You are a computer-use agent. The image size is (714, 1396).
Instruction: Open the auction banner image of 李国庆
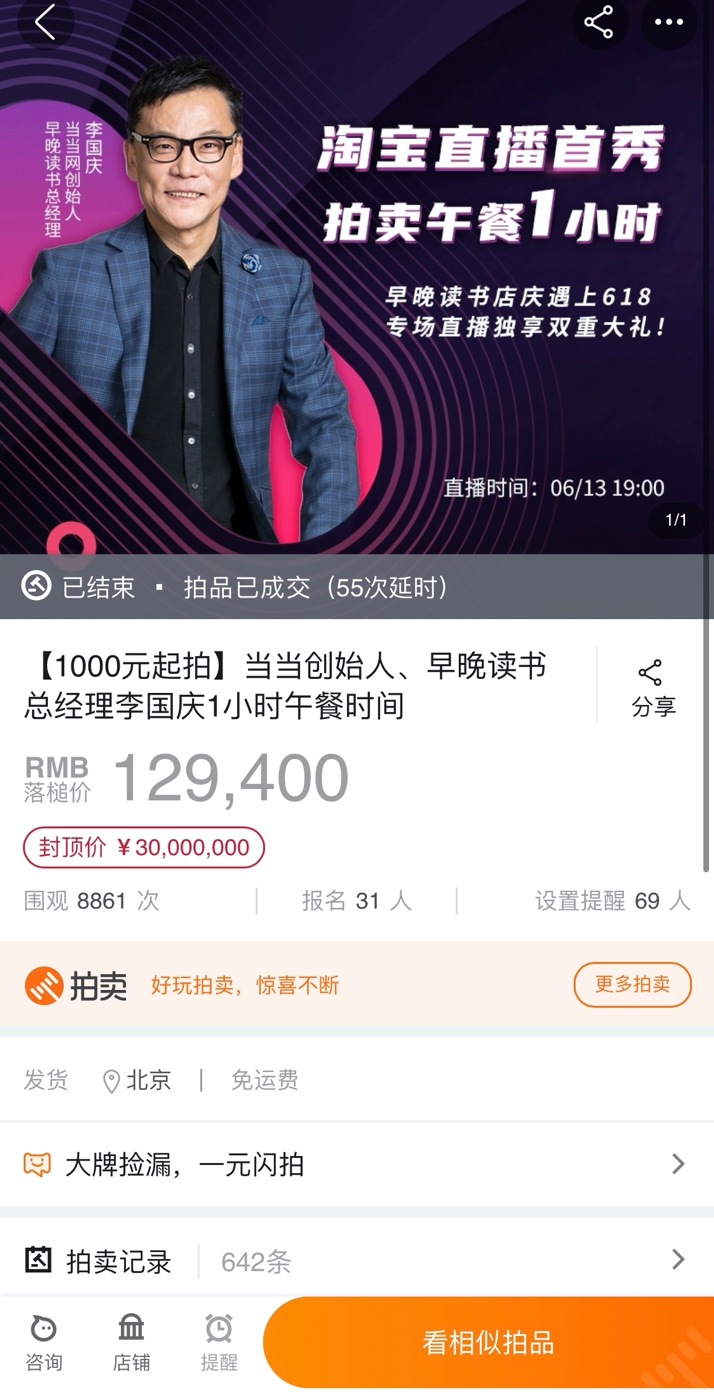click(x=357, y=300)
